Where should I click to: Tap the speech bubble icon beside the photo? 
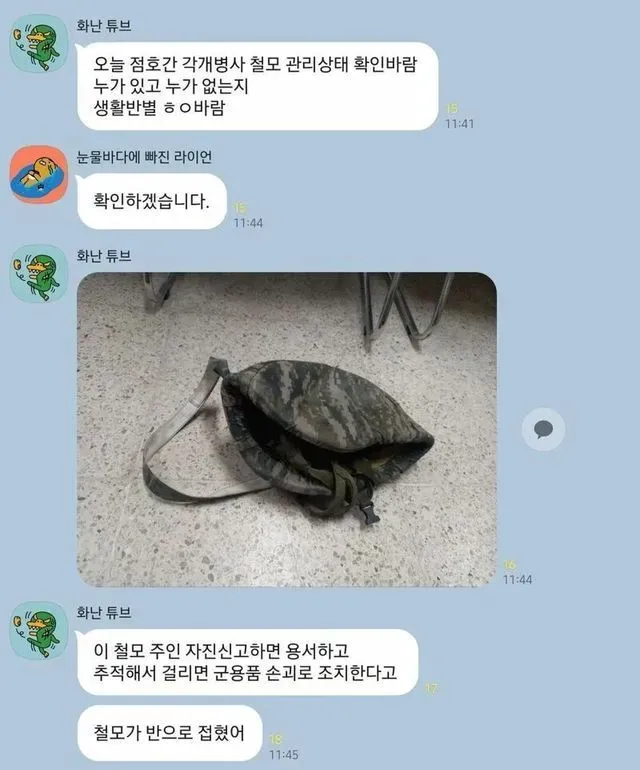[x=543, y=430]
